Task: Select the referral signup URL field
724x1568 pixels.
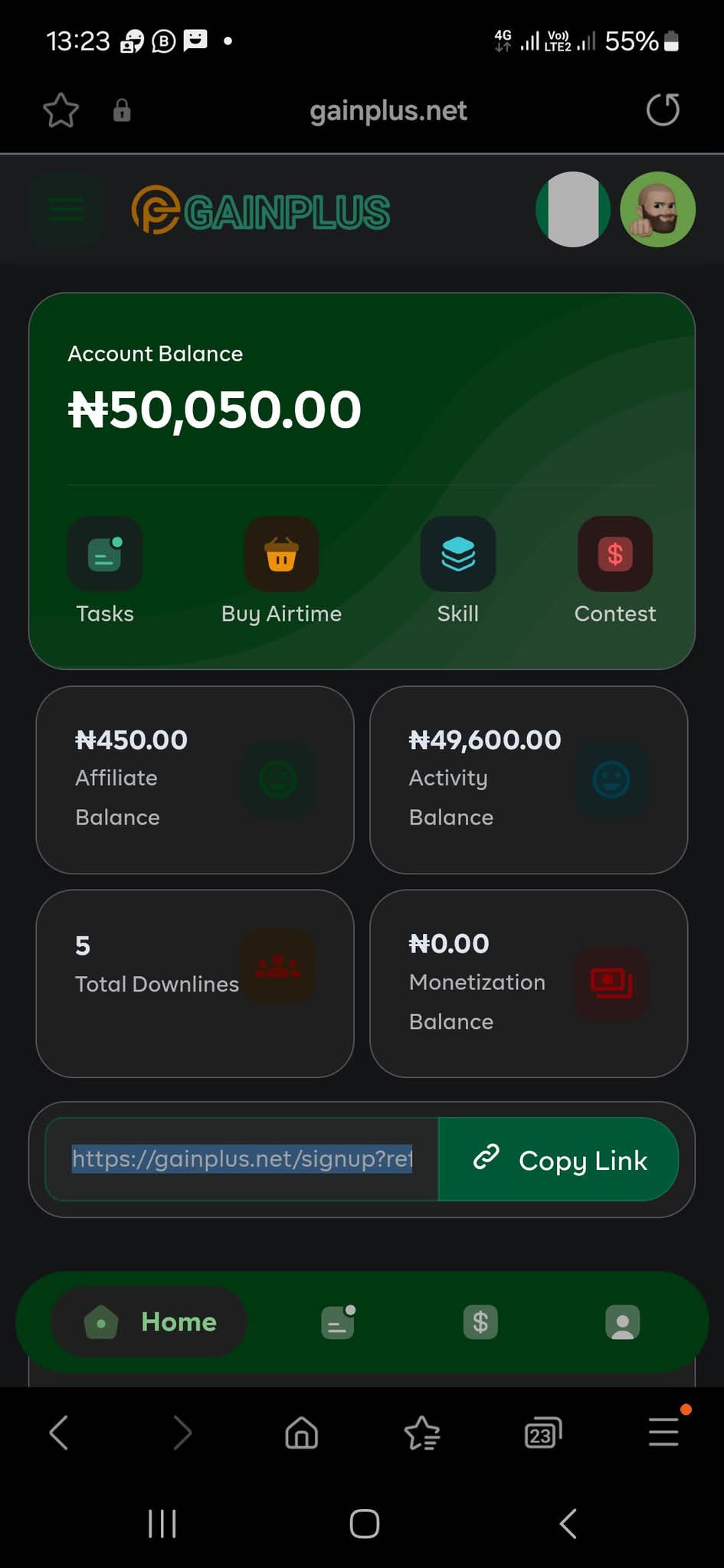Action: coord(242,1159)
